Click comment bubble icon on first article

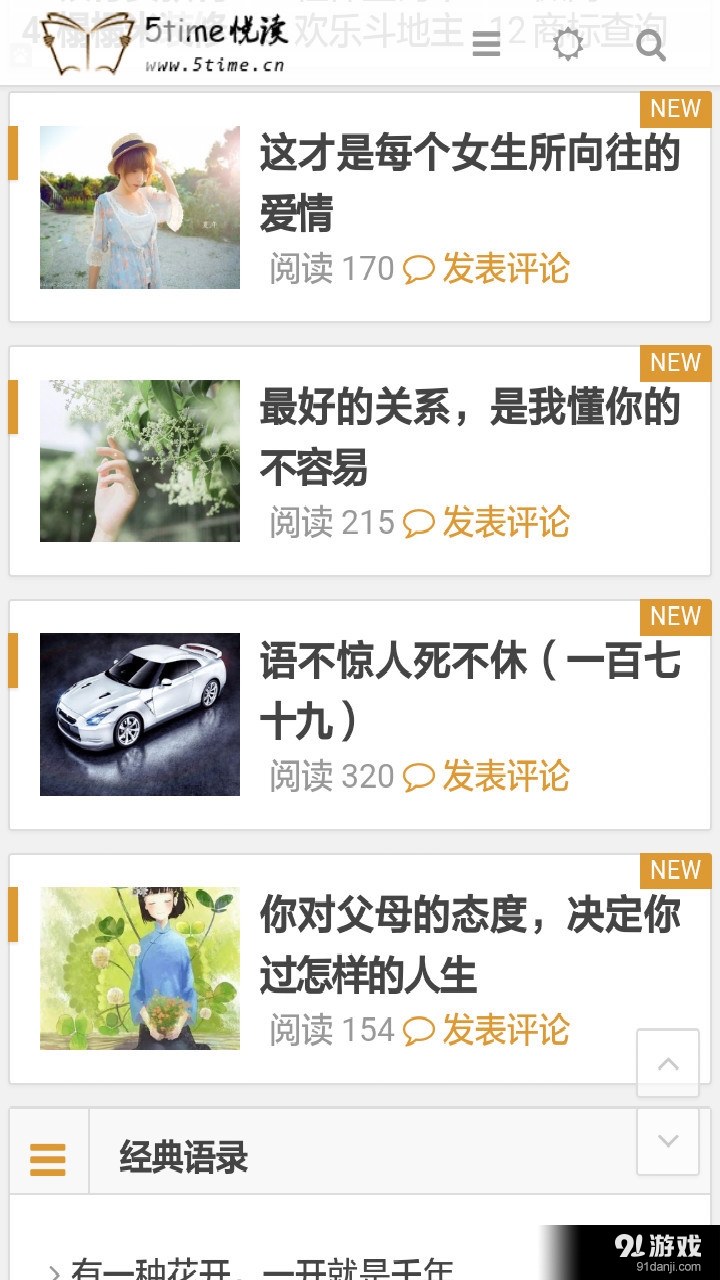[x=419, y=269]
